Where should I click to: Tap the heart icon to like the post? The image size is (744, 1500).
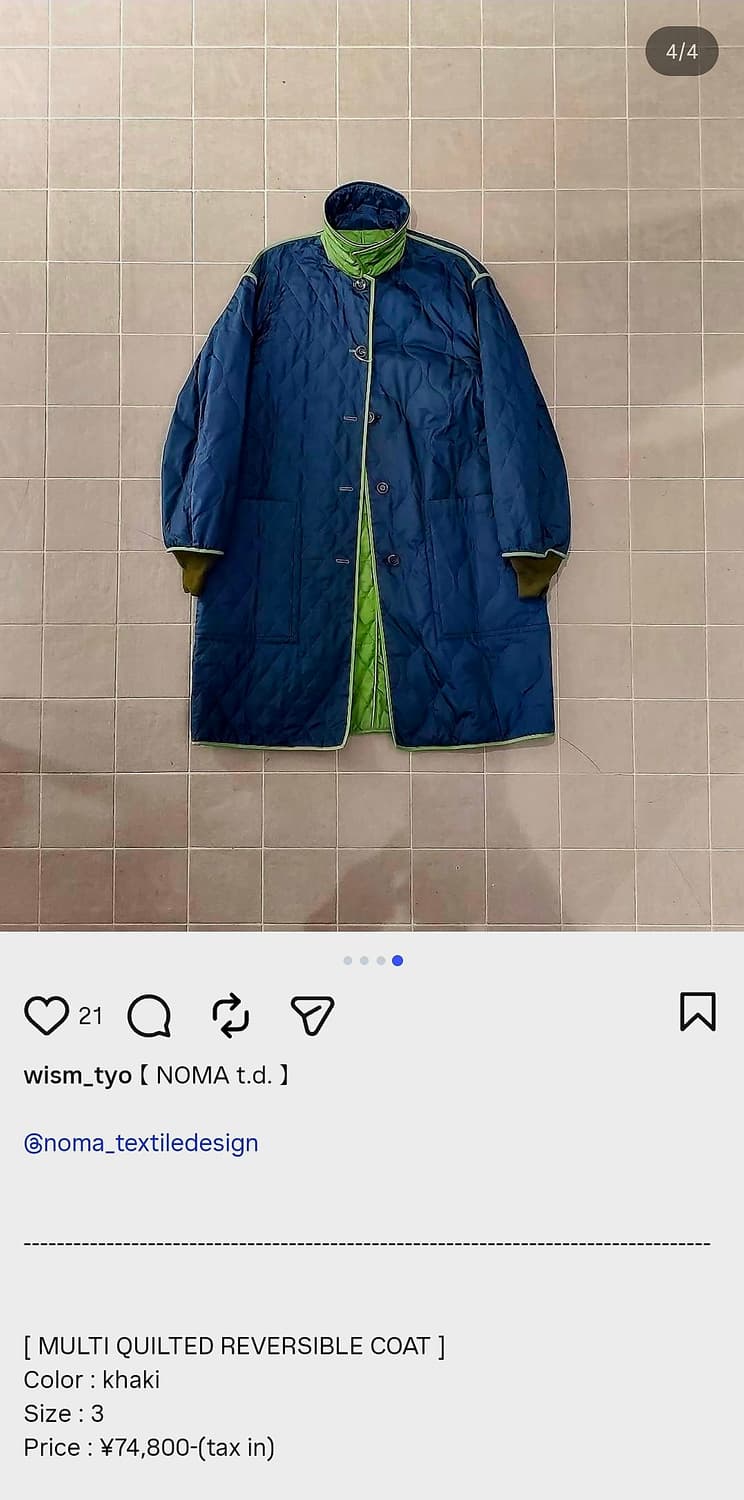click(46, 1014)
